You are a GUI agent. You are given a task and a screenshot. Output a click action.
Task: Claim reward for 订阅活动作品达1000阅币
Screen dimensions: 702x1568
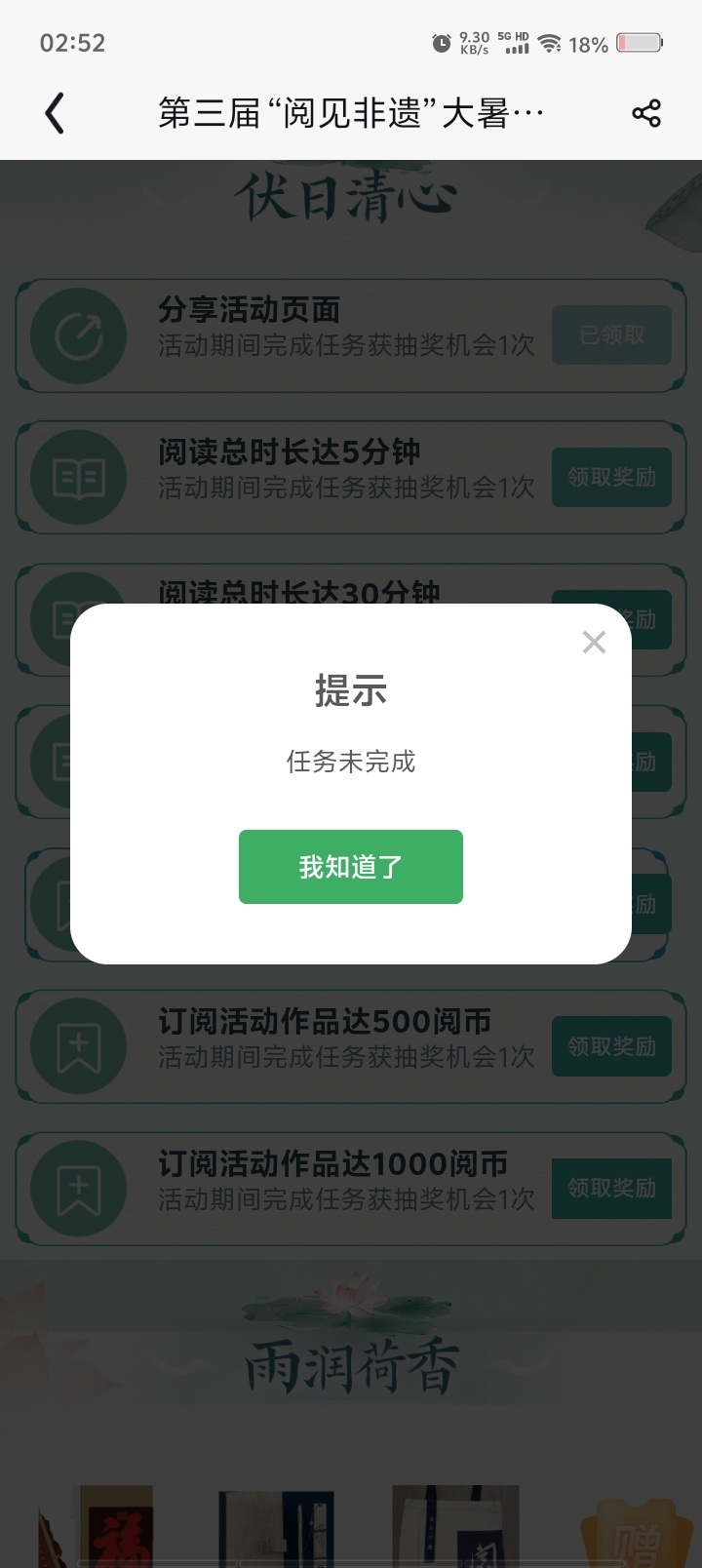611,1188
